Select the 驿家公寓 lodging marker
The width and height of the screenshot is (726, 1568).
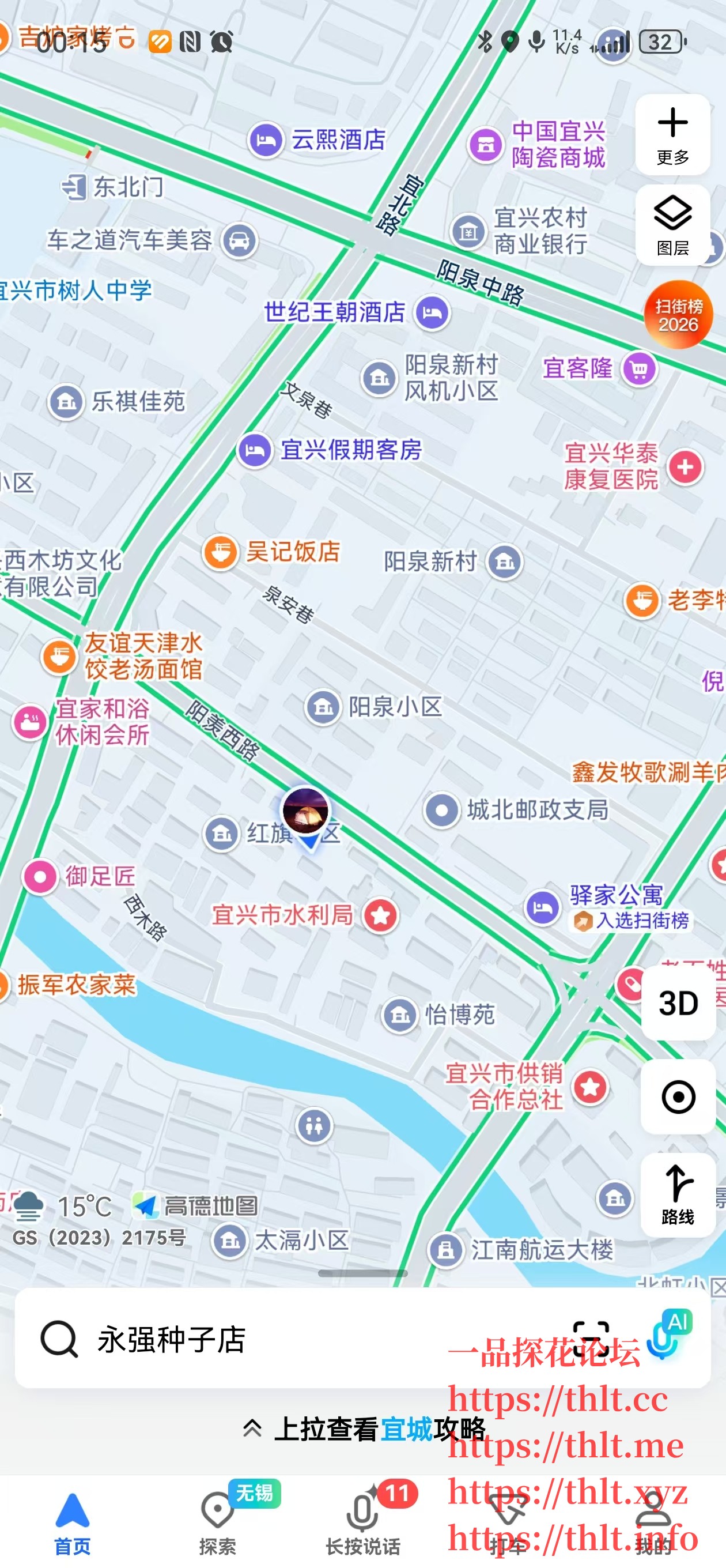[x=542, y=907]
